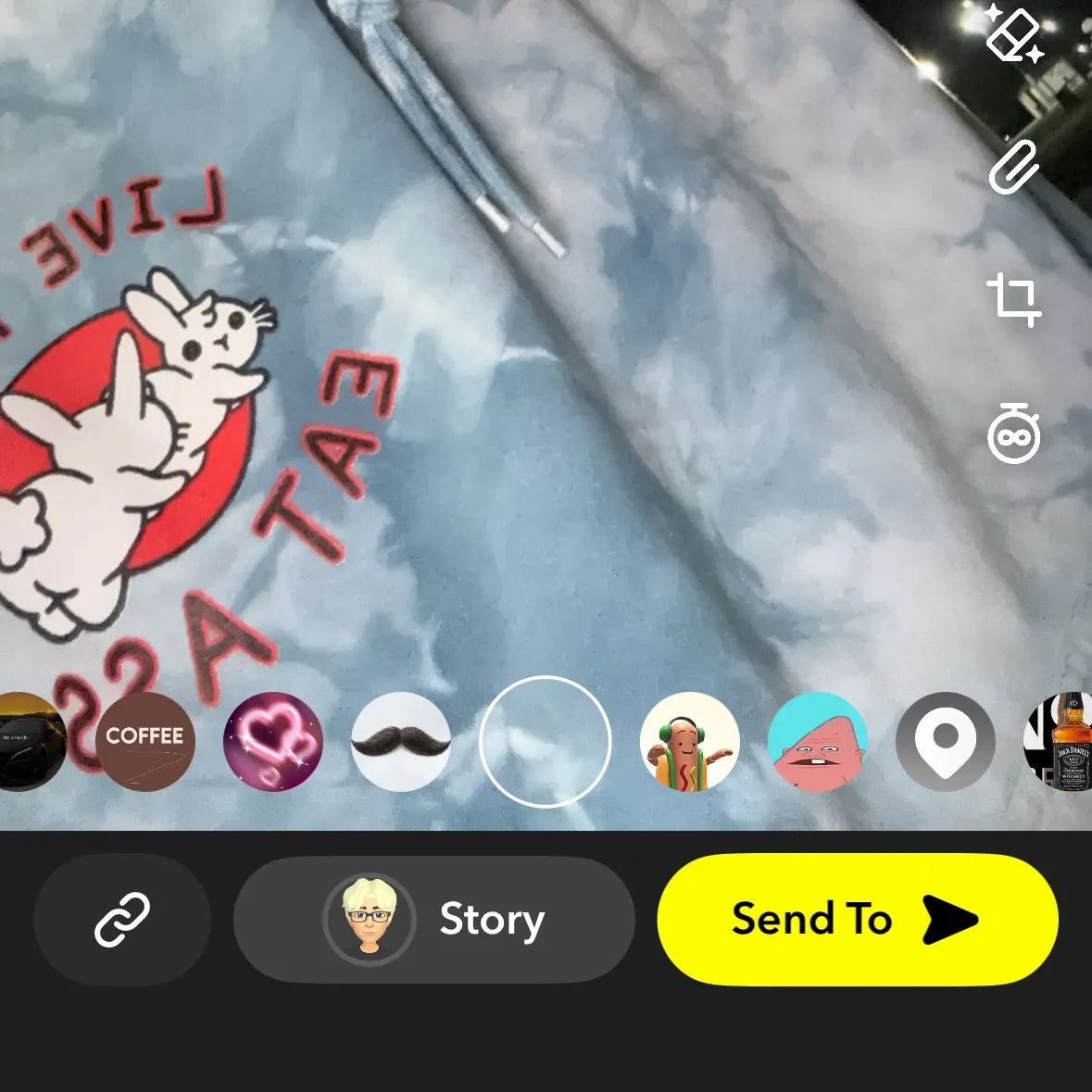Open the crop tool

pyautogui.click(x=1013, y=299)
